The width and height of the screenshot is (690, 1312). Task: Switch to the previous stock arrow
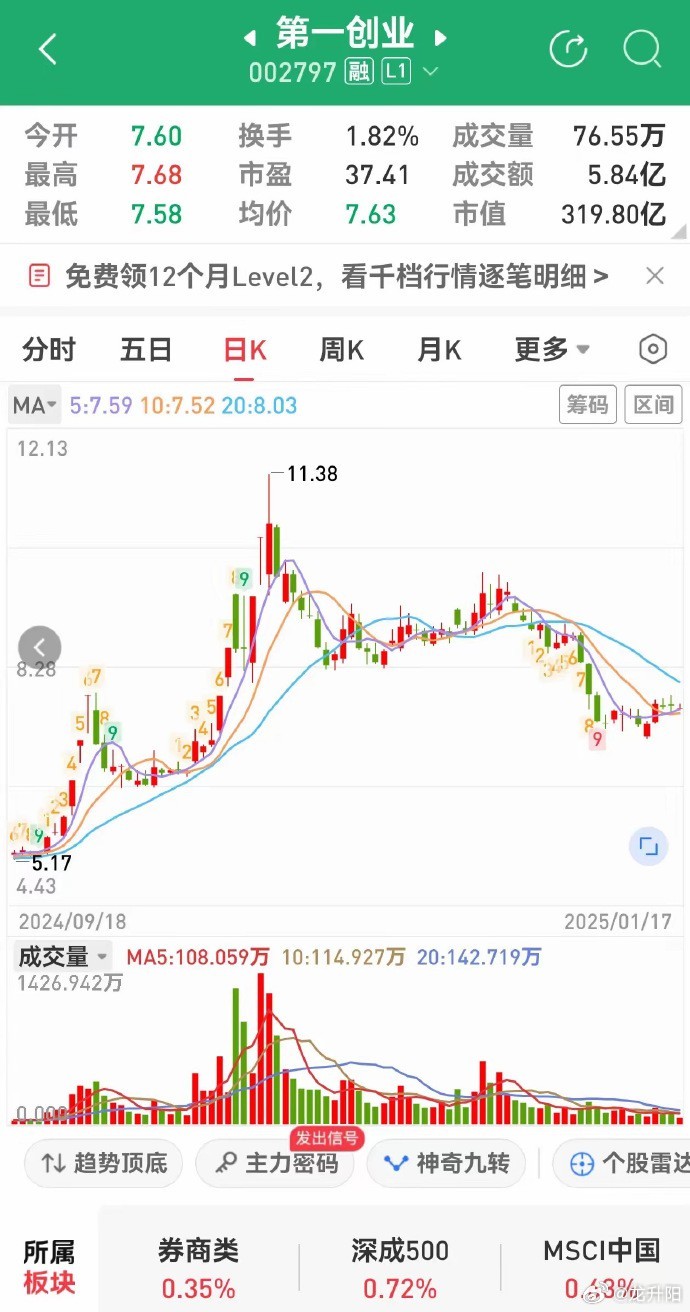coord(252,38)
